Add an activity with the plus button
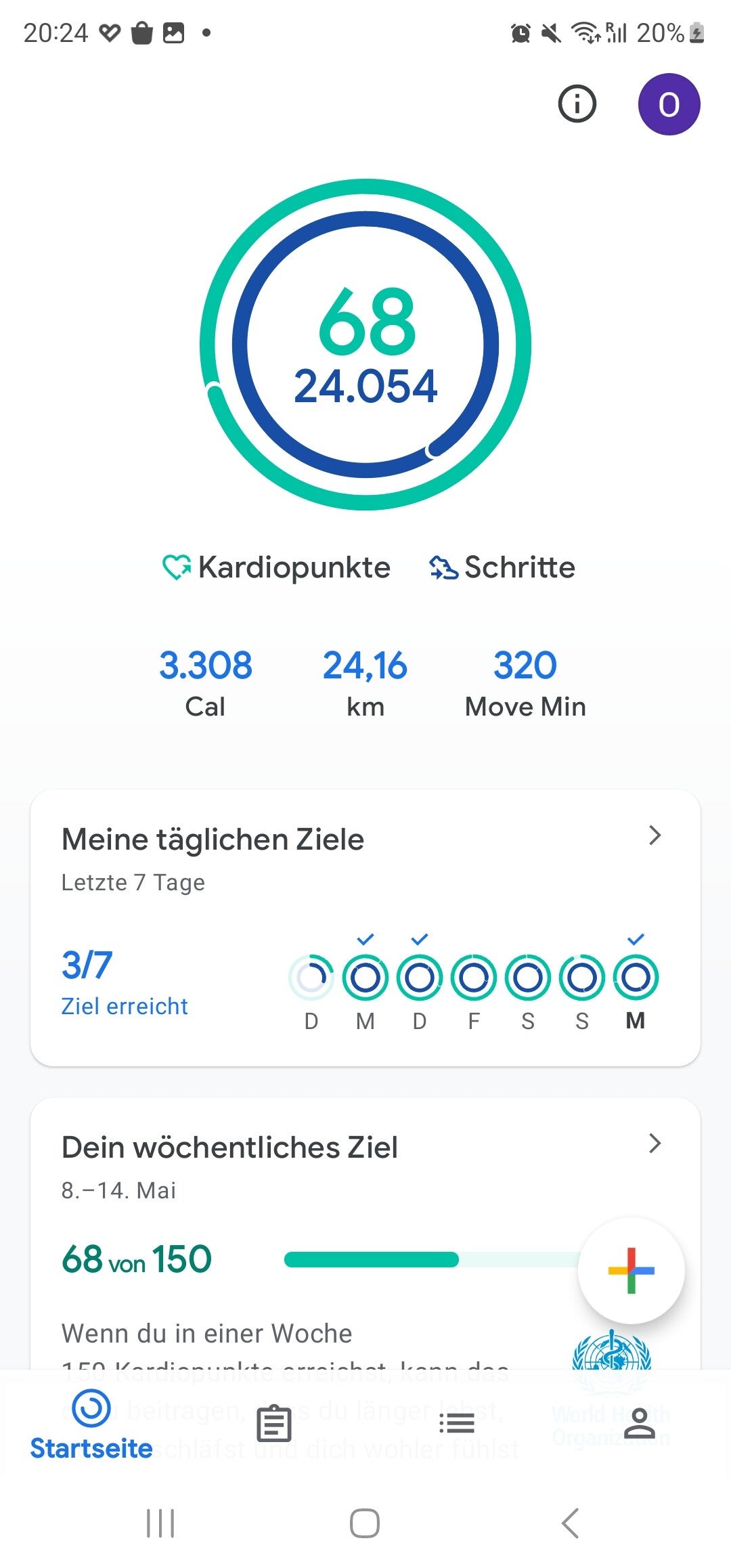The width and height of the screenshot is (731, 1568). coord(631,1271)
